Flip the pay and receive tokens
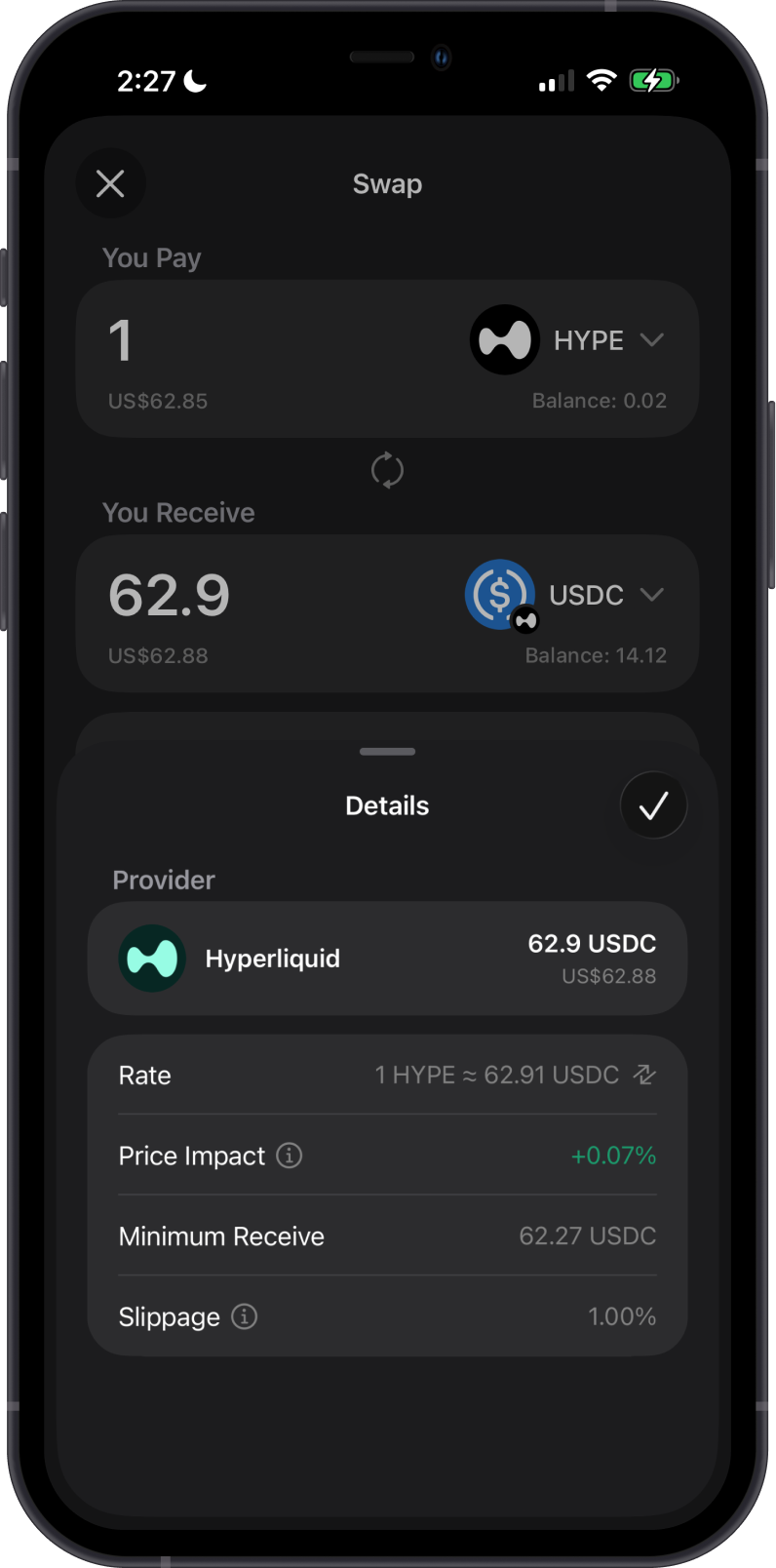Viewport: 776px width, 1568px height. pyautogui.click(x=387, y=470)
